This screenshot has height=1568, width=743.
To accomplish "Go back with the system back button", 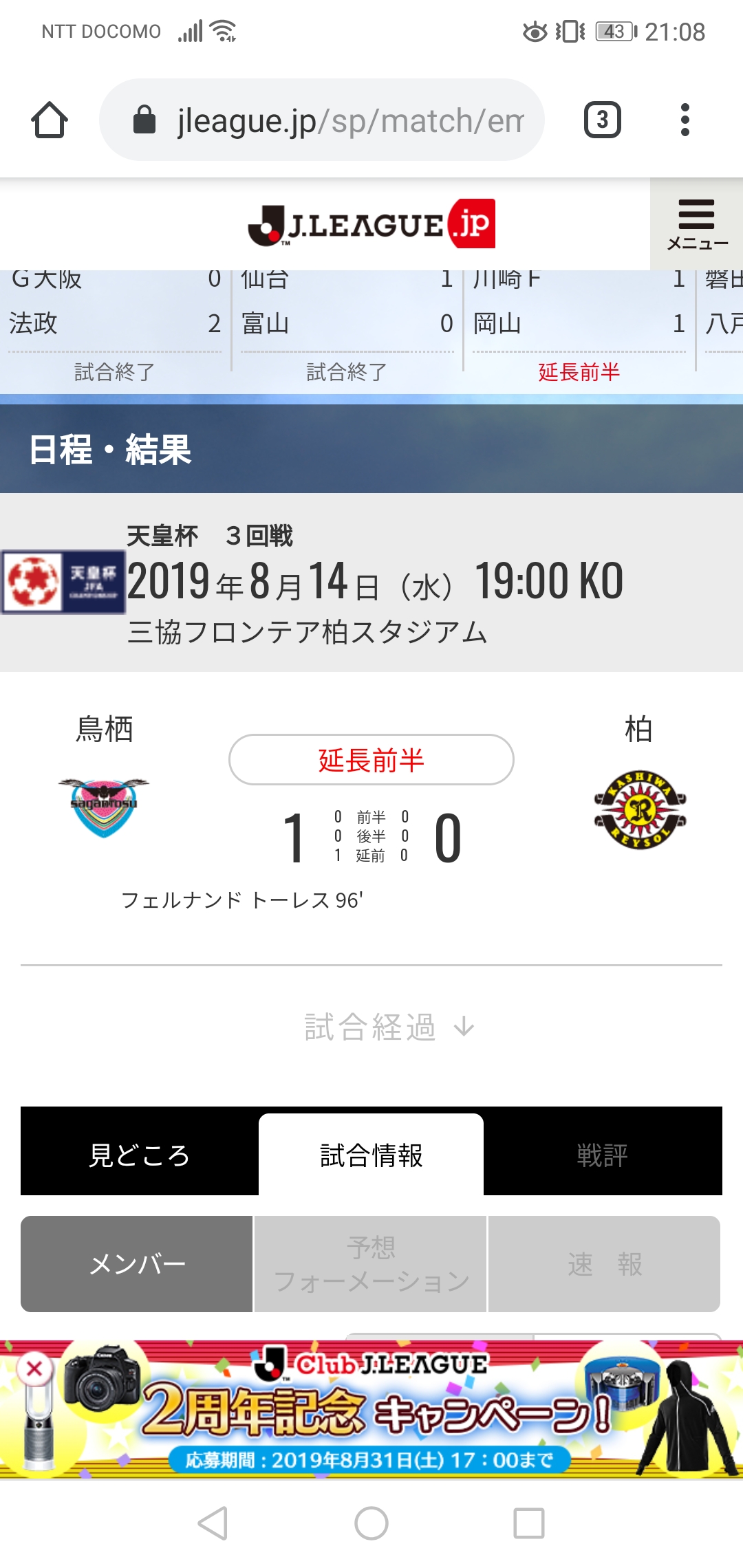I will click(x=213, y=1523).
